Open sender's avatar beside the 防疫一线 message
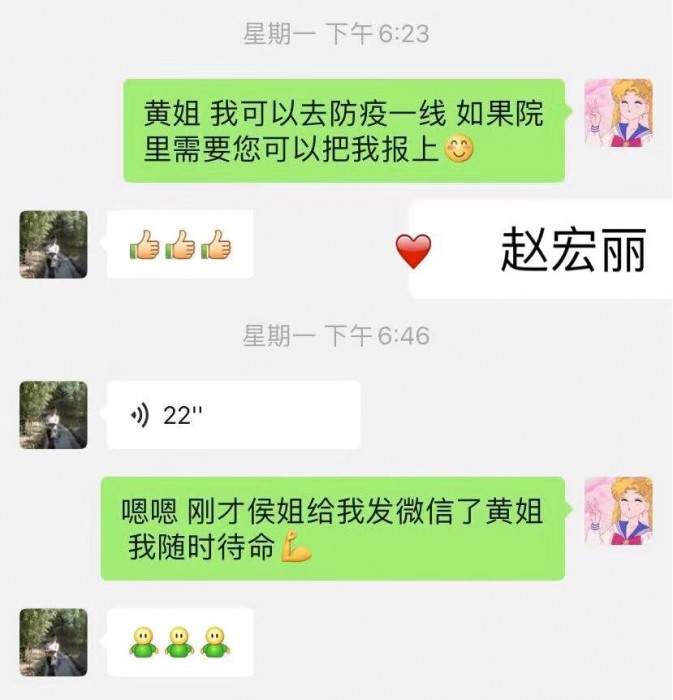 tap(618, 114)
